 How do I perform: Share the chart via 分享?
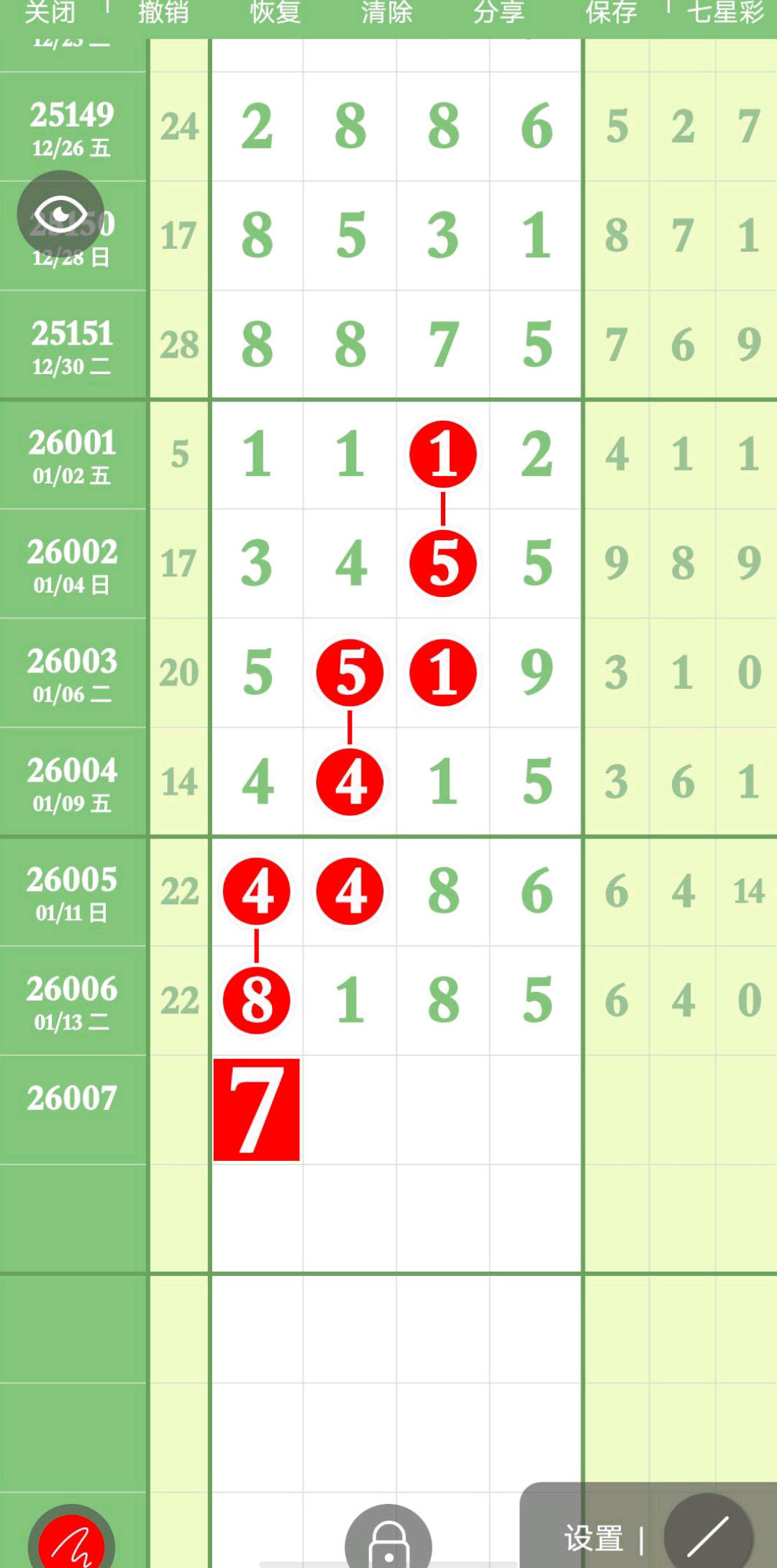coord(499,12)
